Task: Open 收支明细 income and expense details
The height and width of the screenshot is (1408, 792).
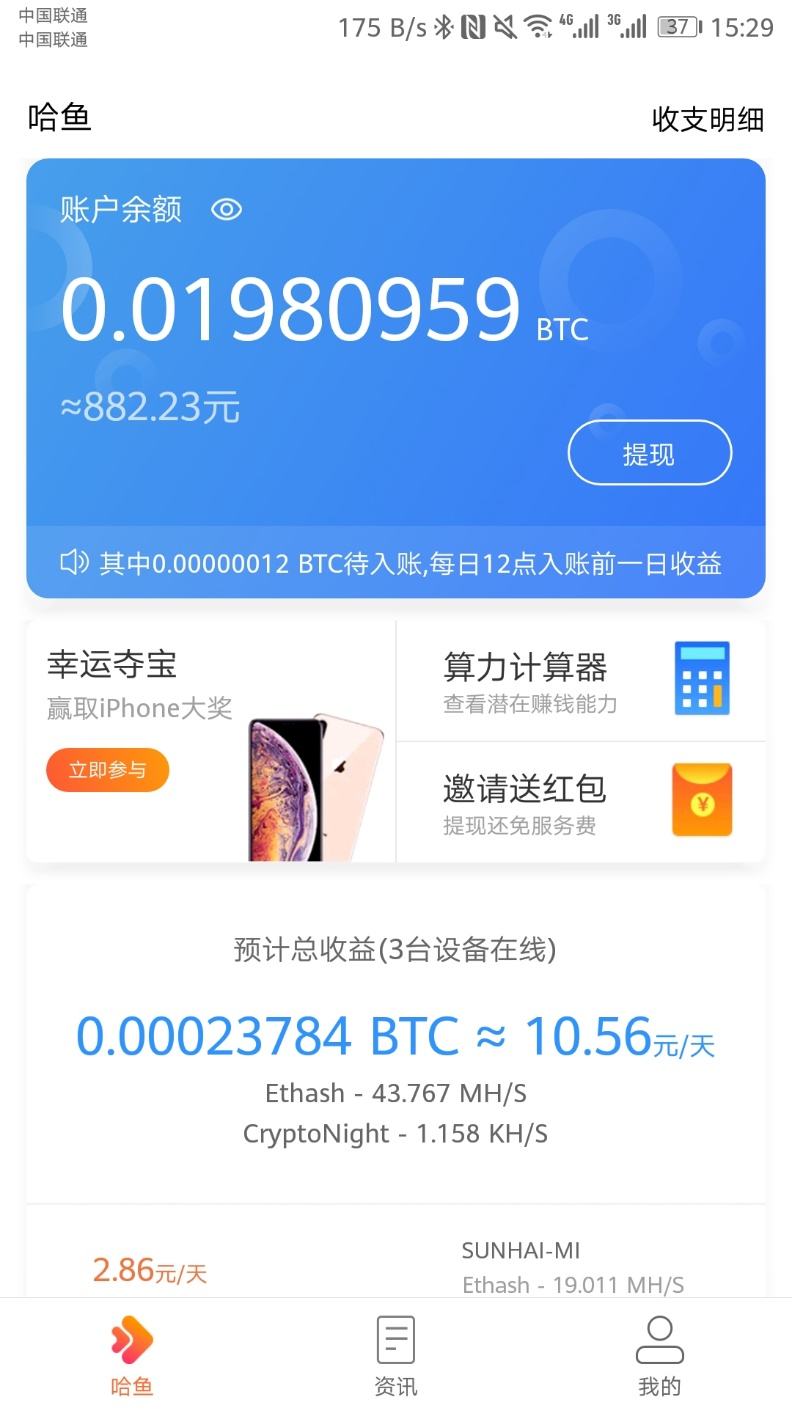Action: tap(708, 119)
